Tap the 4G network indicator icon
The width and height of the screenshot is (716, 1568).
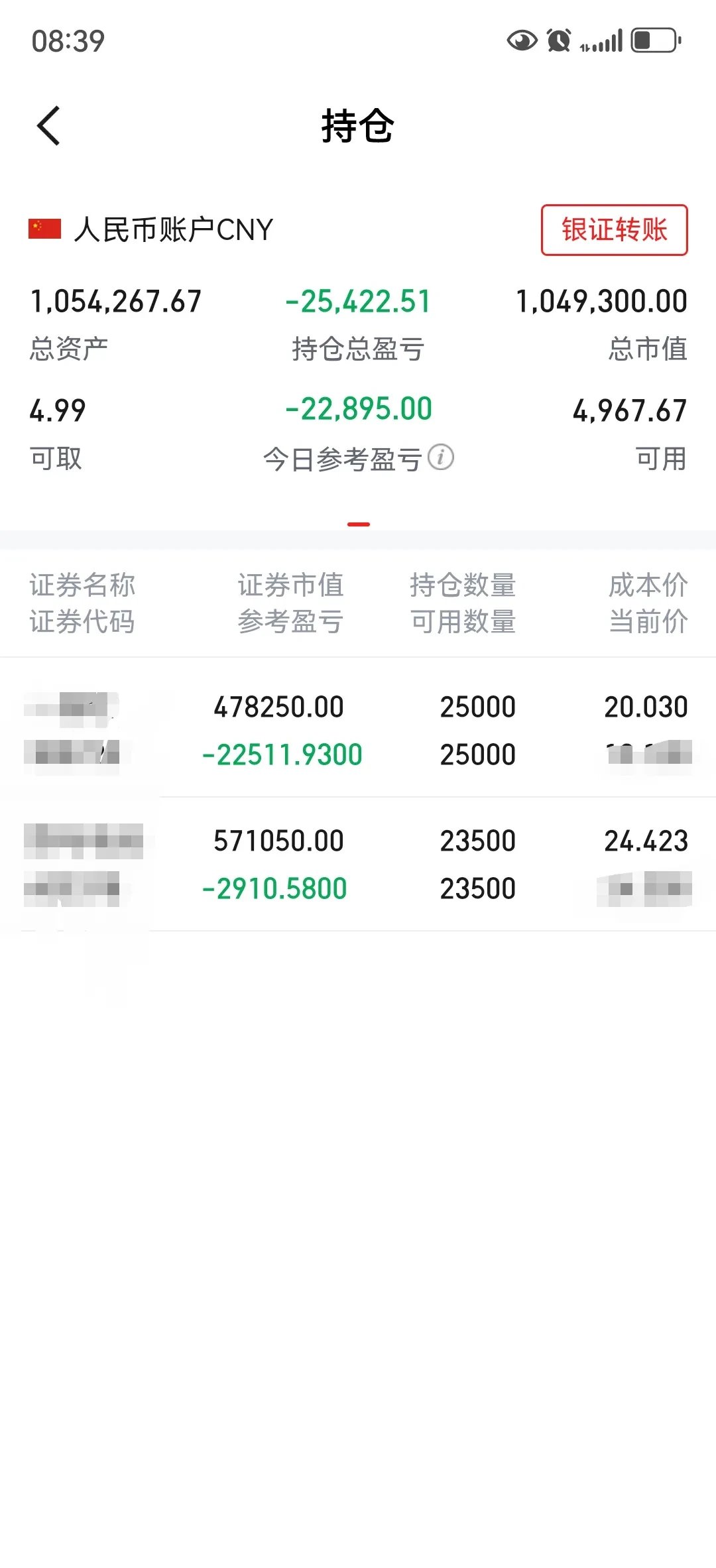(x=583, y=46)
